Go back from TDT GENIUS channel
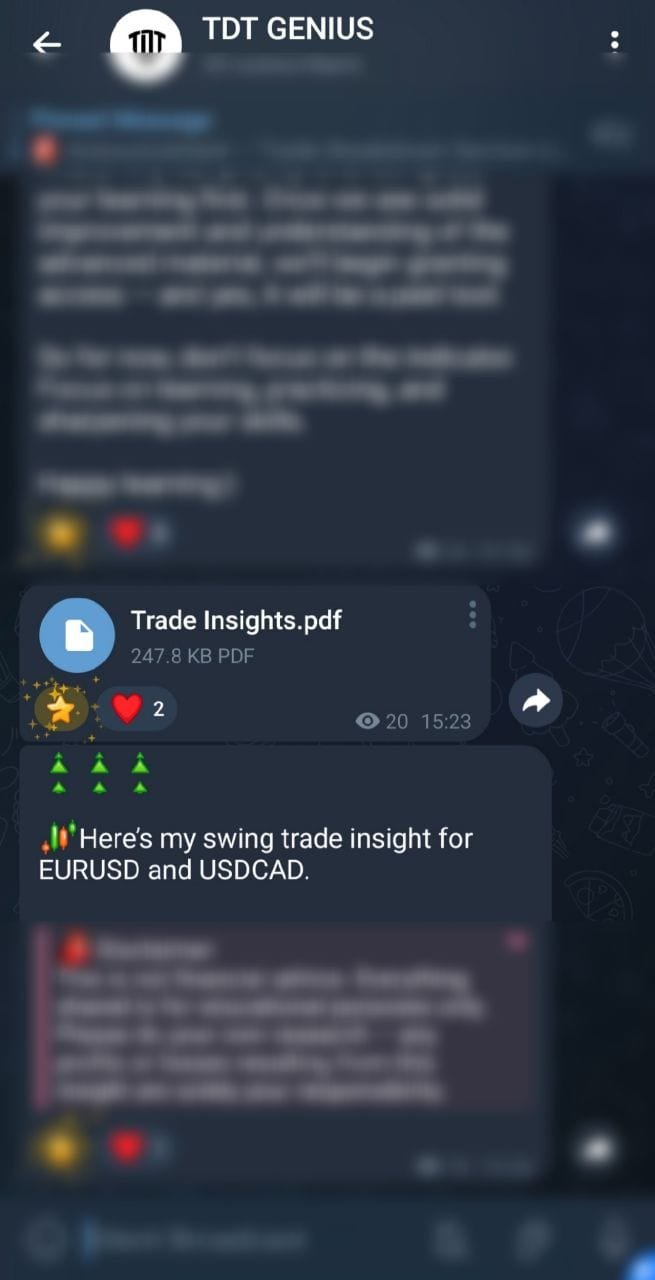This screenshot has height=1280, width=655. (x=46, y=43)
